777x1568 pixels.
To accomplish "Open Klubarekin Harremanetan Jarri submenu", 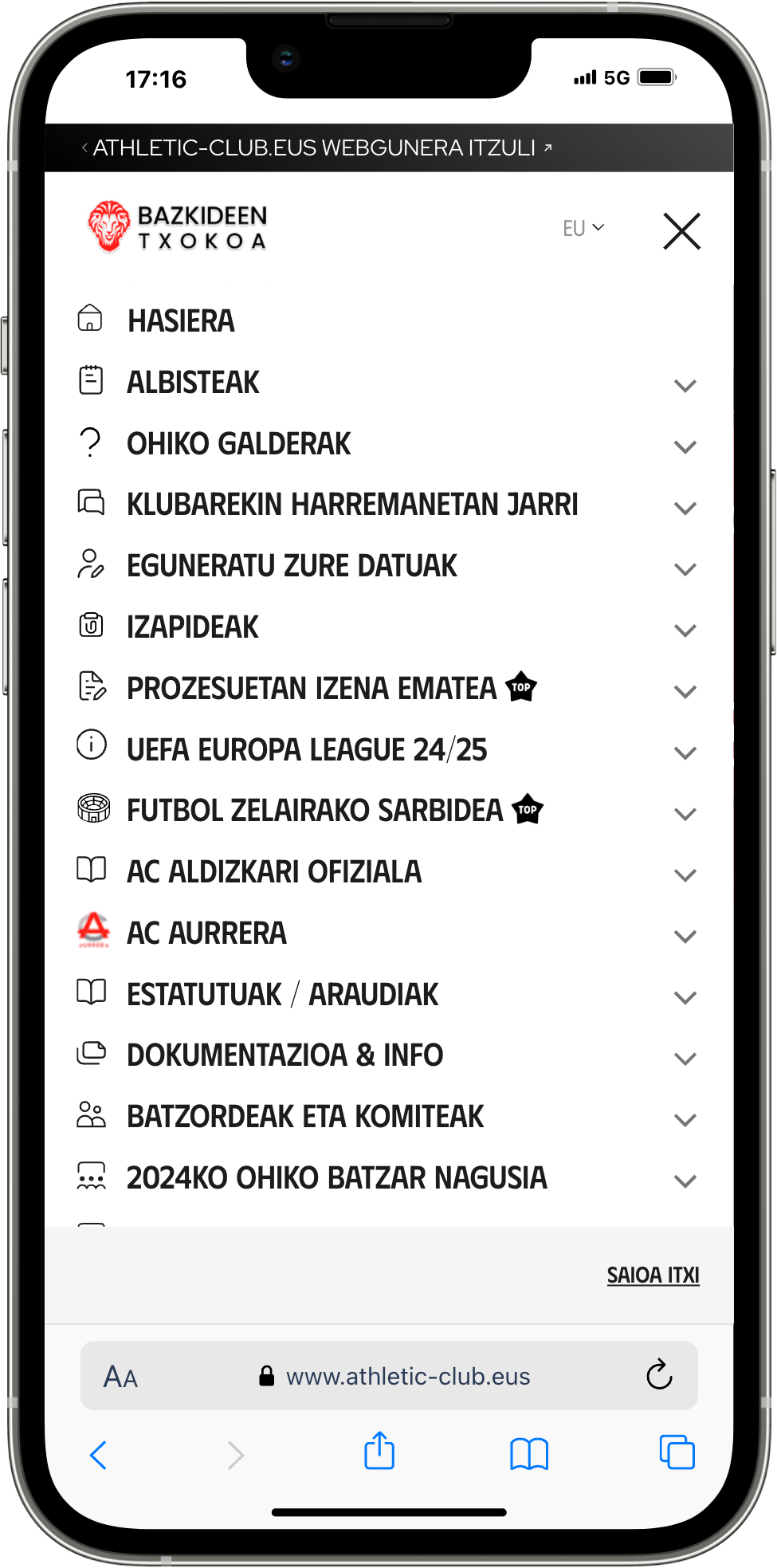I will 387,505.
